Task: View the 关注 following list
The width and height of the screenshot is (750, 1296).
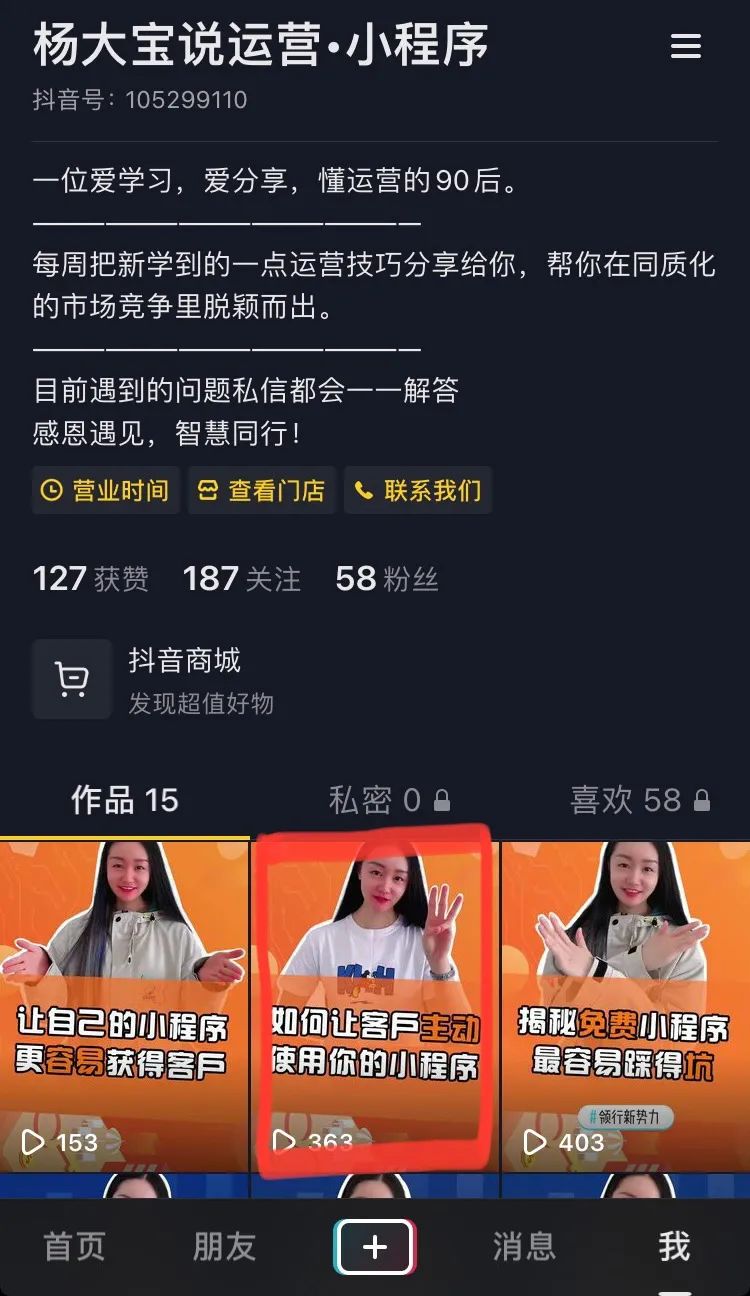Action: [242, 579]
